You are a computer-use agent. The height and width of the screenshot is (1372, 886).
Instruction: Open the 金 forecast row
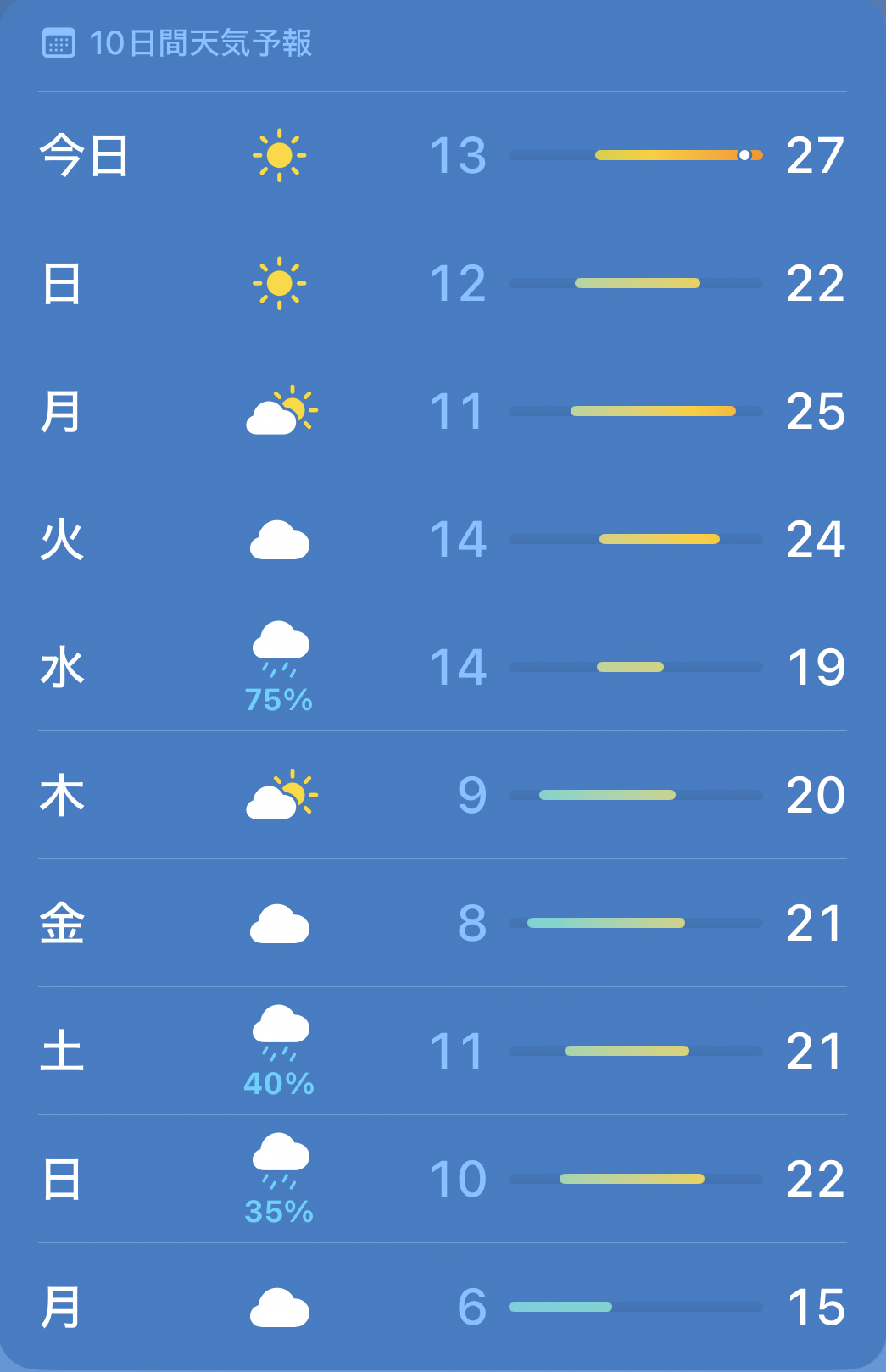pyautogui.click(x=443, y=924)
